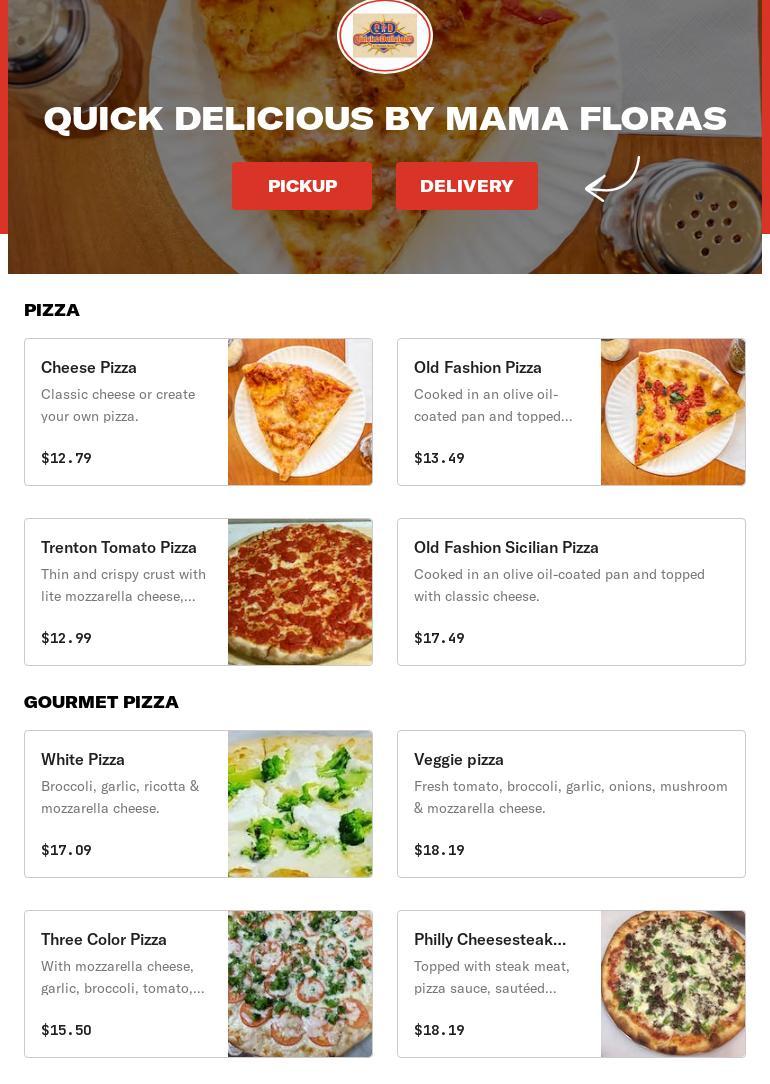The width and height of the screenshot is (770, 1084).
Task: Open Trenton Tomato Pizza details
Action: [x=198, y=592]
